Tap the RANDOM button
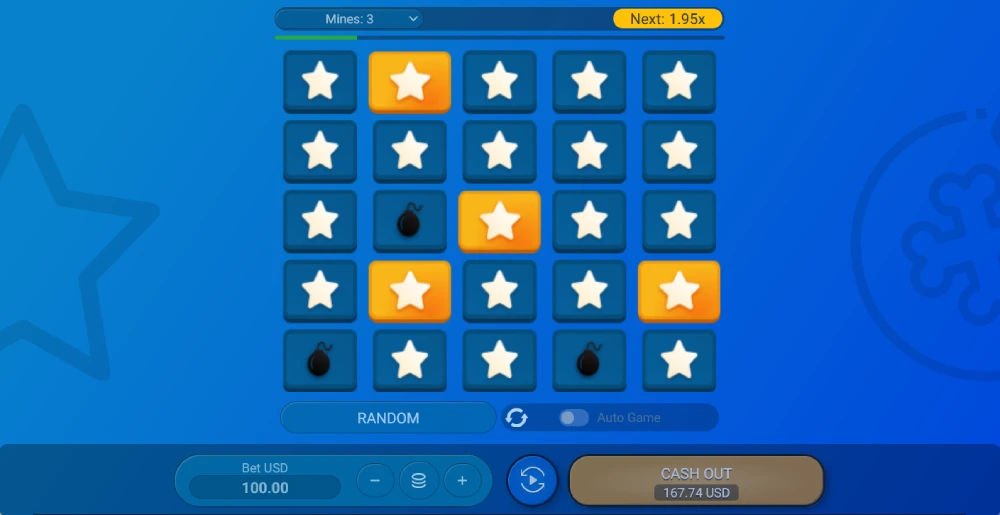The height and width of the screenshot is (515, 1000). pos(388,418)
